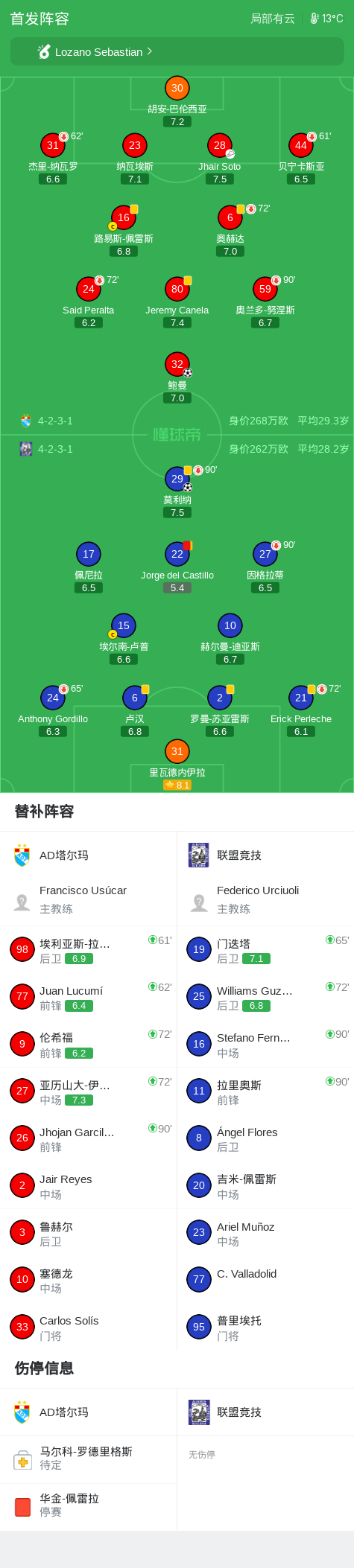Open AD塔尔玛 team page in substitutes
This screenshot has width=354, height=1568.
89,855
